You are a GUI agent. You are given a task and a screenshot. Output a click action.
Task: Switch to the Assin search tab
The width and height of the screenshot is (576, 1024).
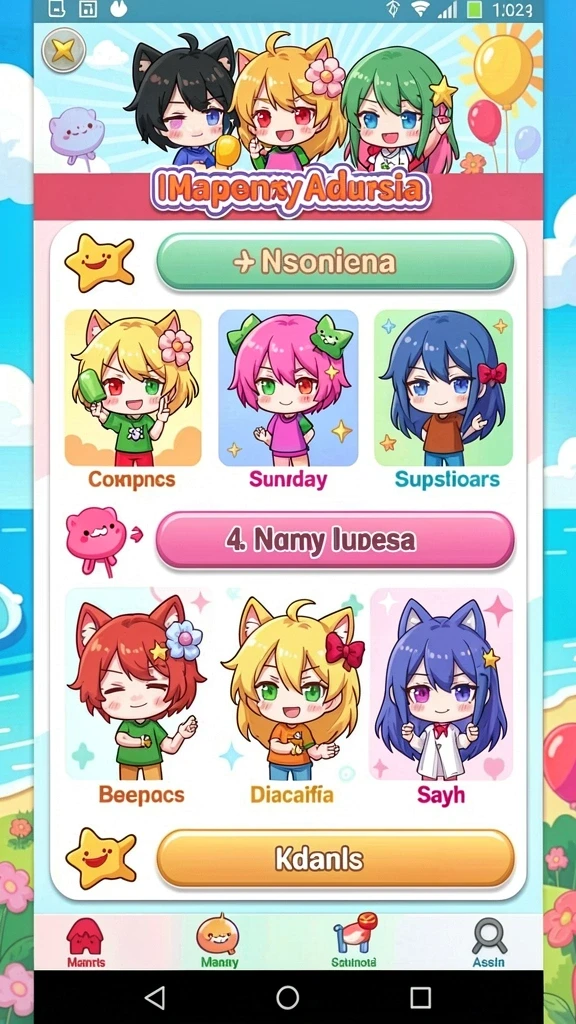[x=488, y=942]
